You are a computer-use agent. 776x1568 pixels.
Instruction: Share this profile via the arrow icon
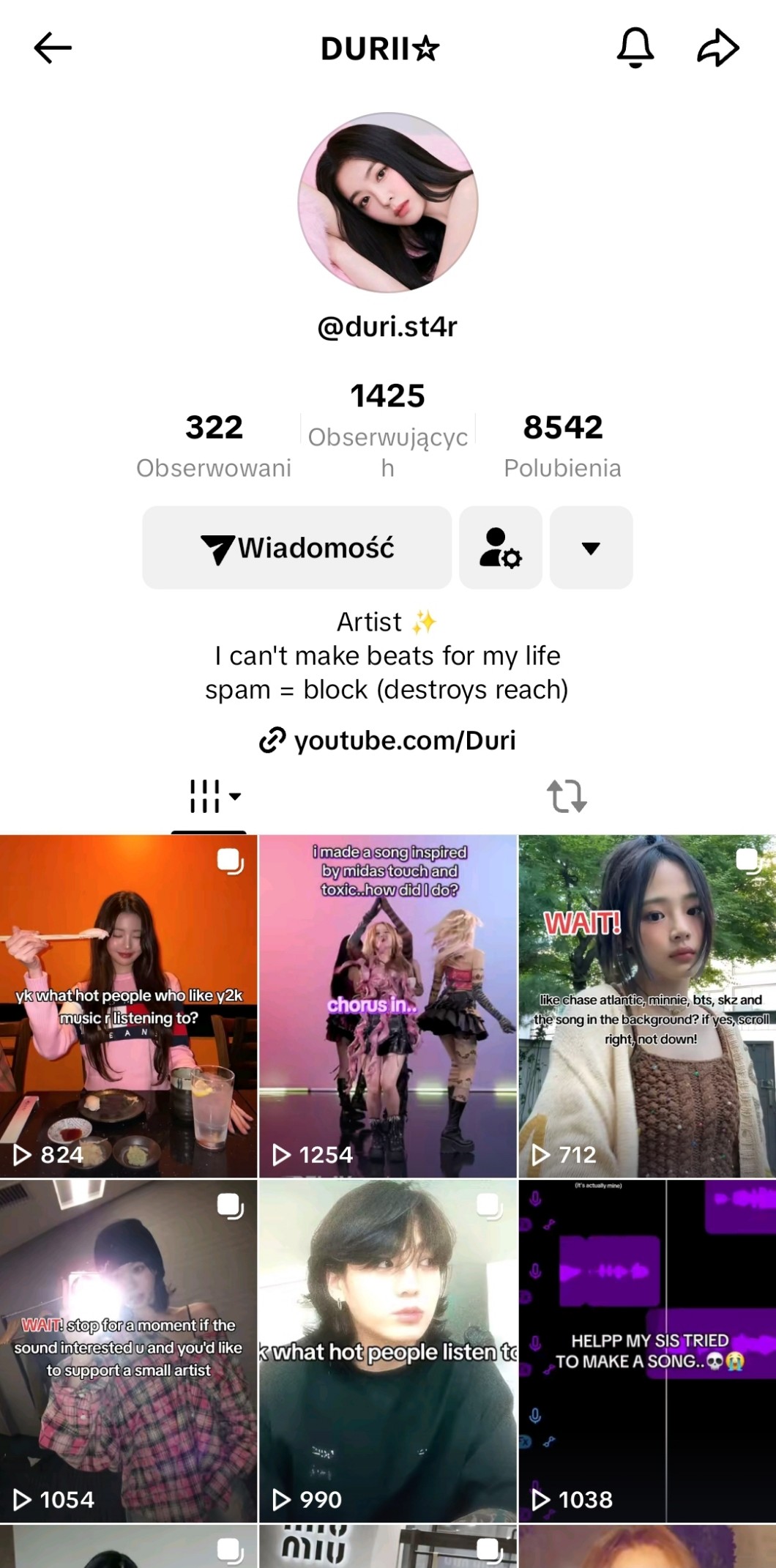point(717,48)
